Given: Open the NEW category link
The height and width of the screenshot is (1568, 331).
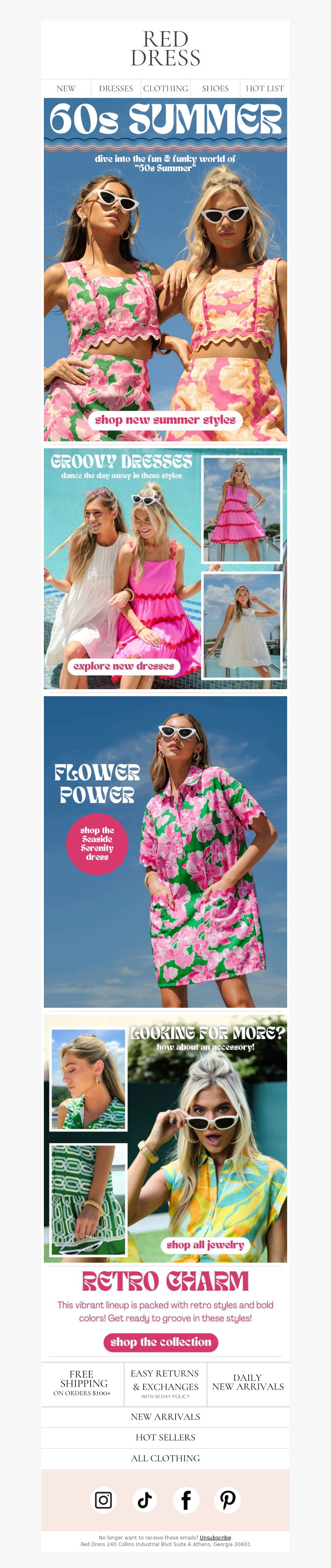Looking at the screenshot, I should [x=66, y=88].
